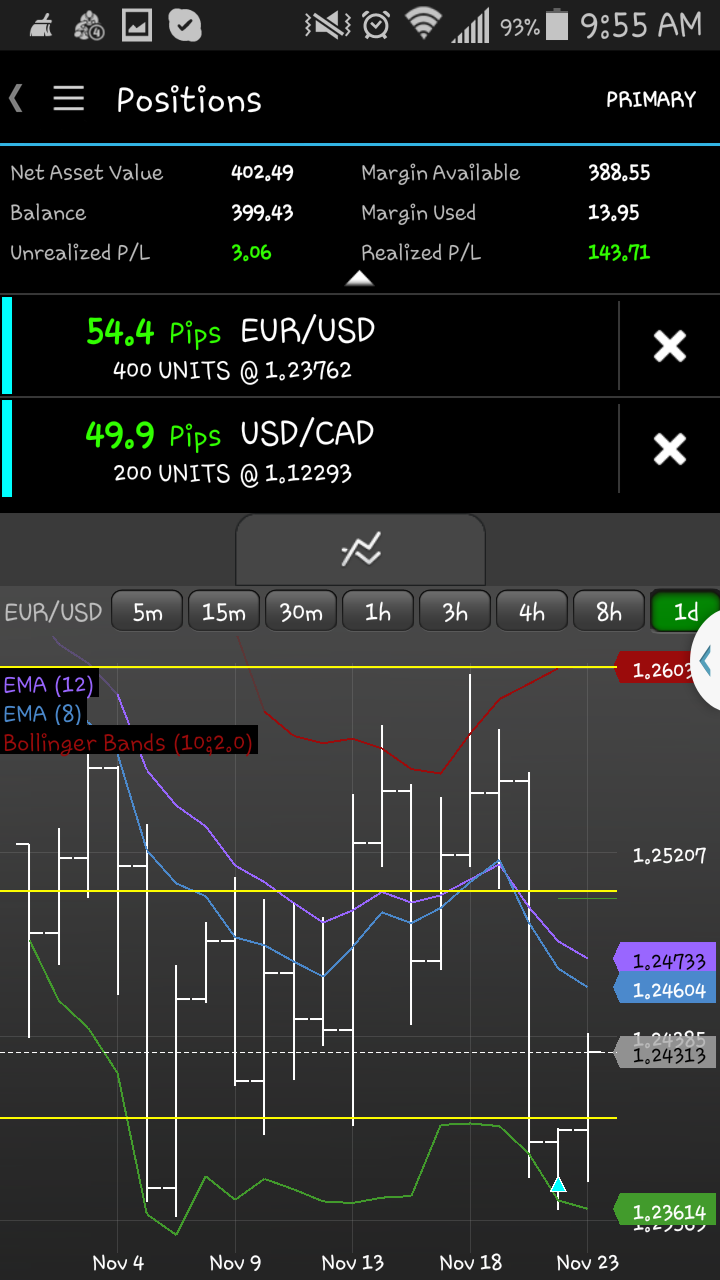Screen dimensions: 720x1280
Task: Select the 3h chart interval
Action: [455, 612]
